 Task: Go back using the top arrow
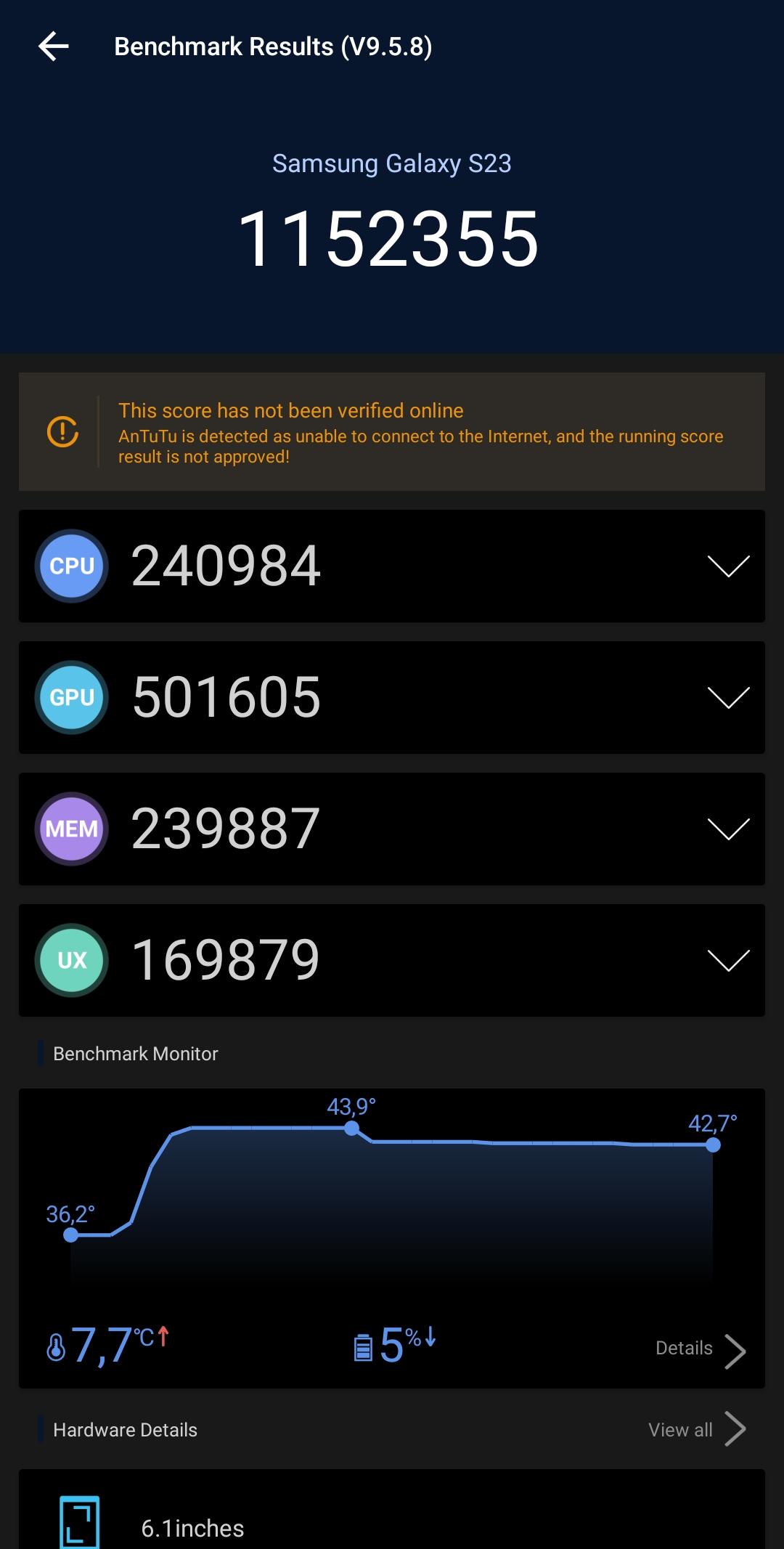[54, 46]
